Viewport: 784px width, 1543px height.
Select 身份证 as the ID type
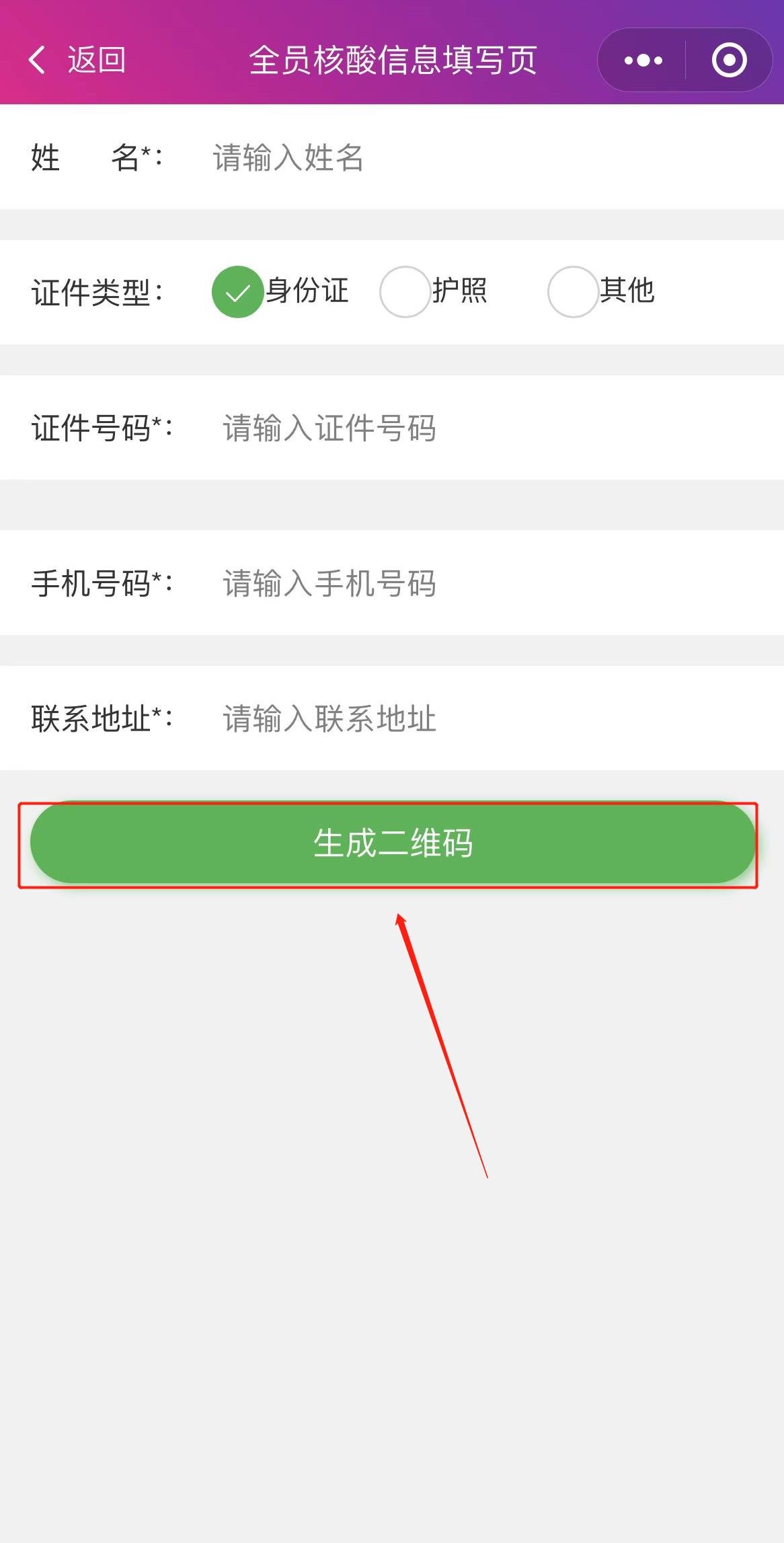point(238,292)
